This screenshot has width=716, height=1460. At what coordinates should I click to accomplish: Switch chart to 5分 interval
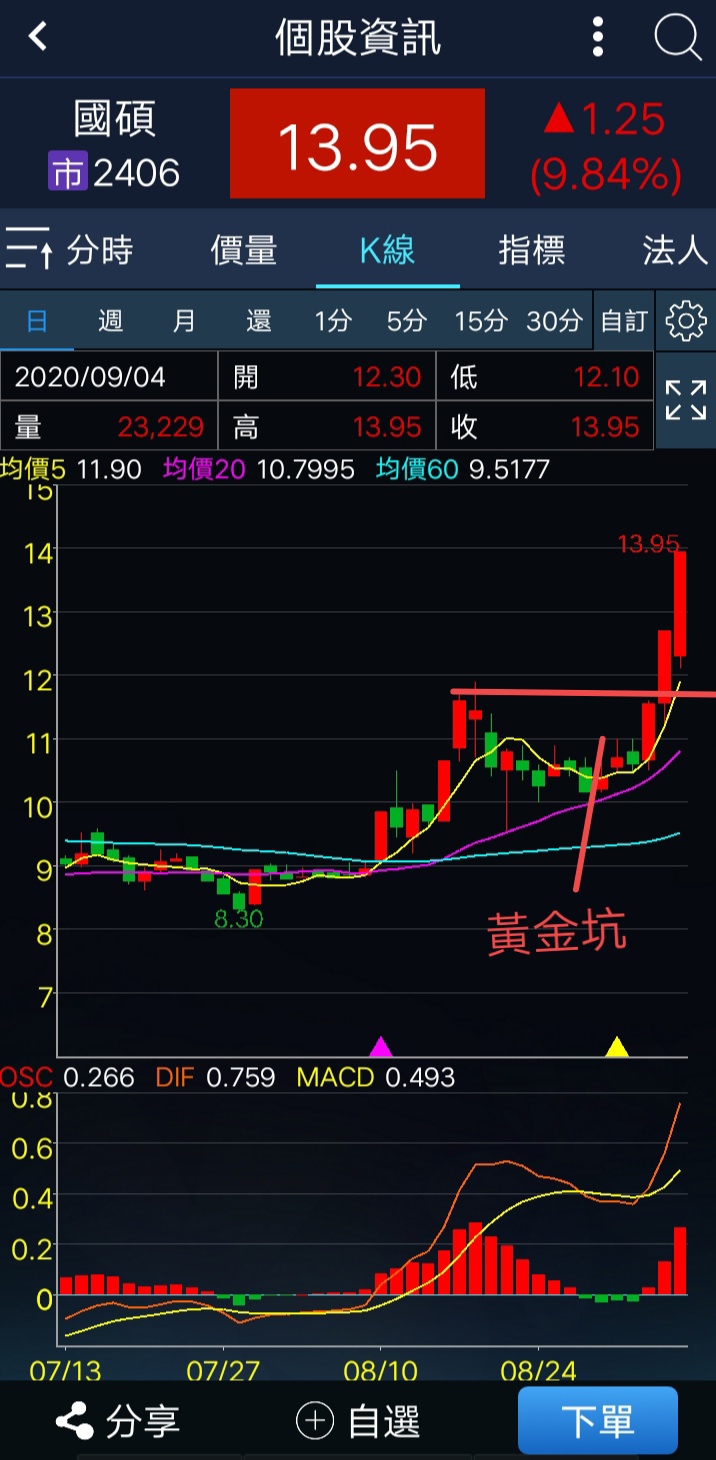407,321
